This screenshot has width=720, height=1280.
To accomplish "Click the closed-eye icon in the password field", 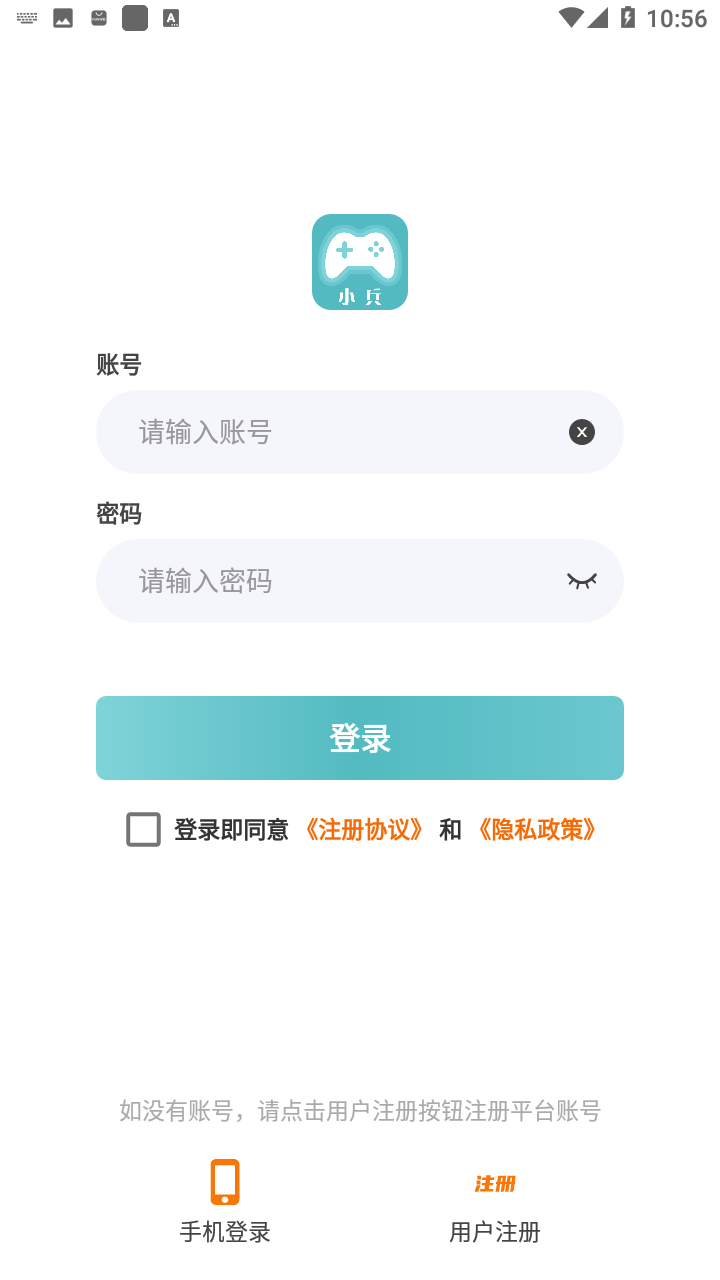I will [x=581, y=580].
